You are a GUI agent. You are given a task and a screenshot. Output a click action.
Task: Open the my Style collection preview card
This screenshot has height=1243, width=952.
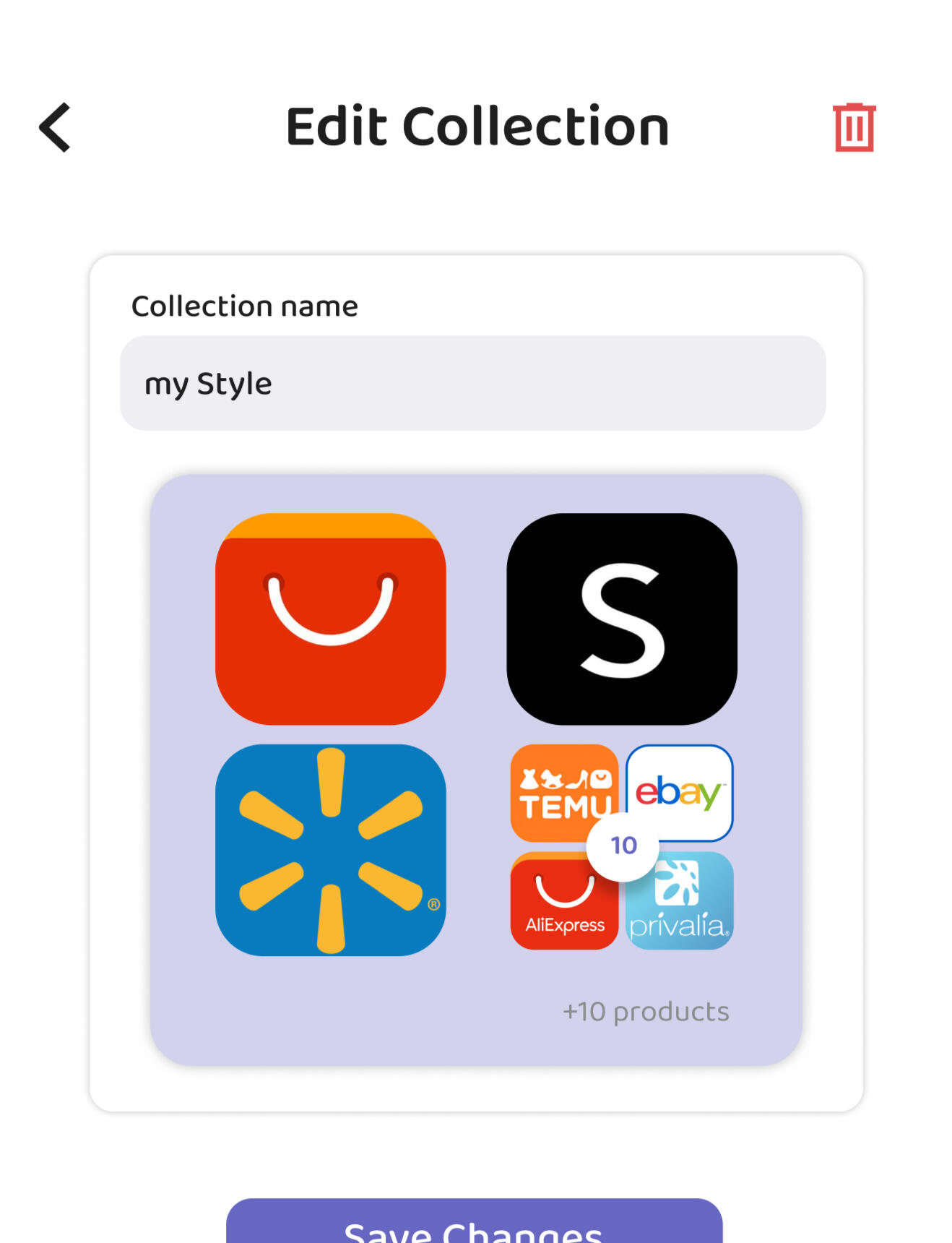click(475, 769)
